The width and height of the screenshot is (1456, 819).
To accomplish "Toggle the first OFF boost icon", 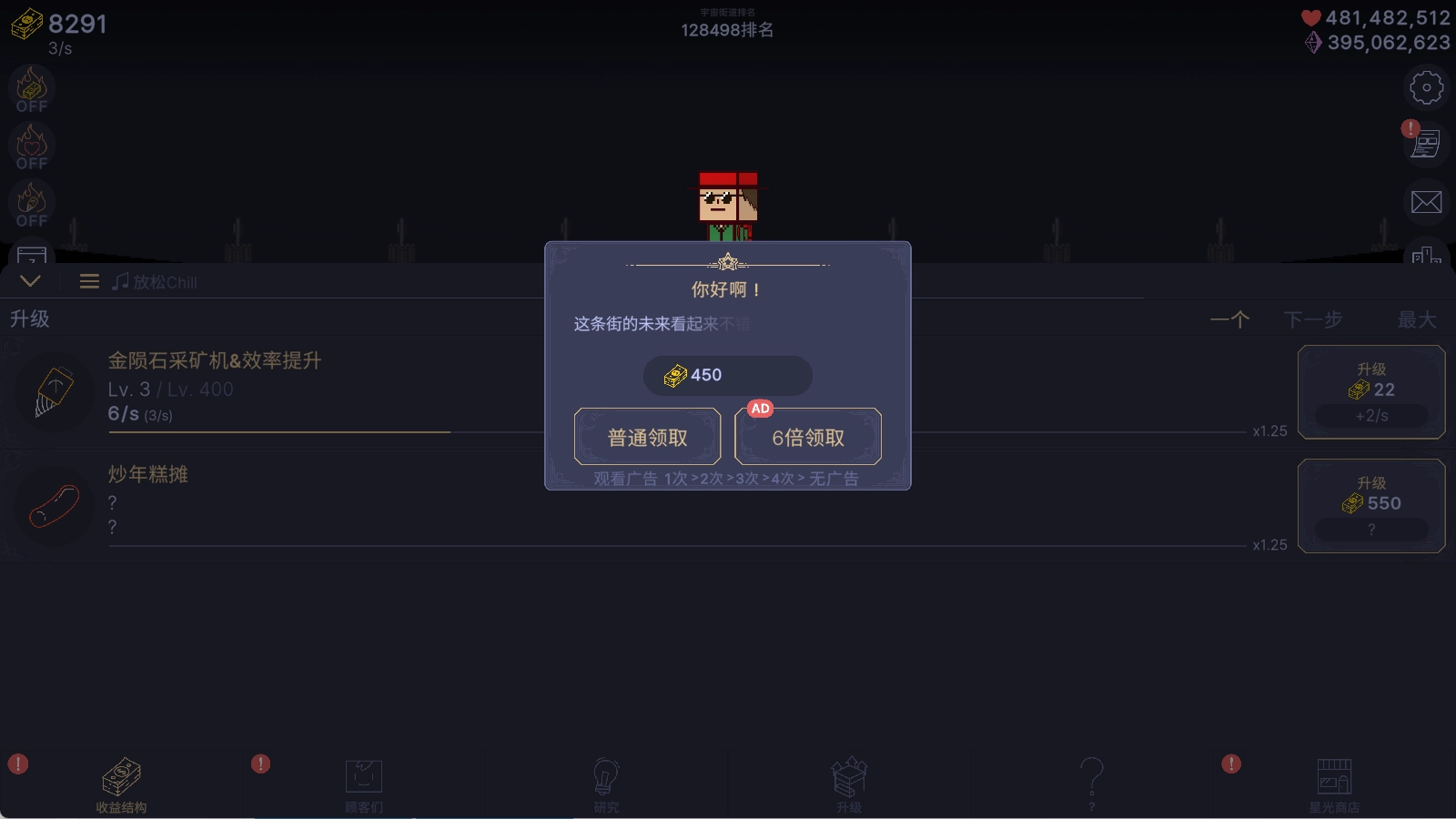I will coord(32,89).
